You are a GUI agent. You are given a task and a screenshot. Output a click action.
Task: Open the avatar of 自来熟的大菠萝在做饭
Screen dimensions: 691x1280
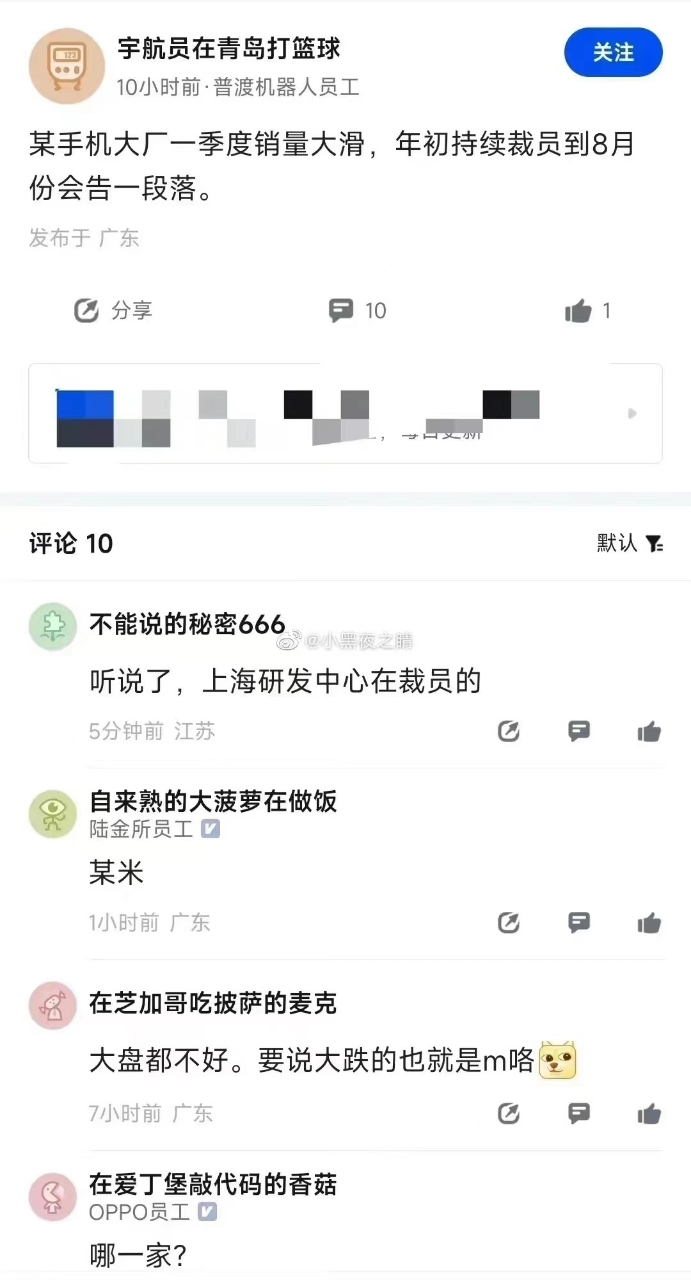click(52, 813)
